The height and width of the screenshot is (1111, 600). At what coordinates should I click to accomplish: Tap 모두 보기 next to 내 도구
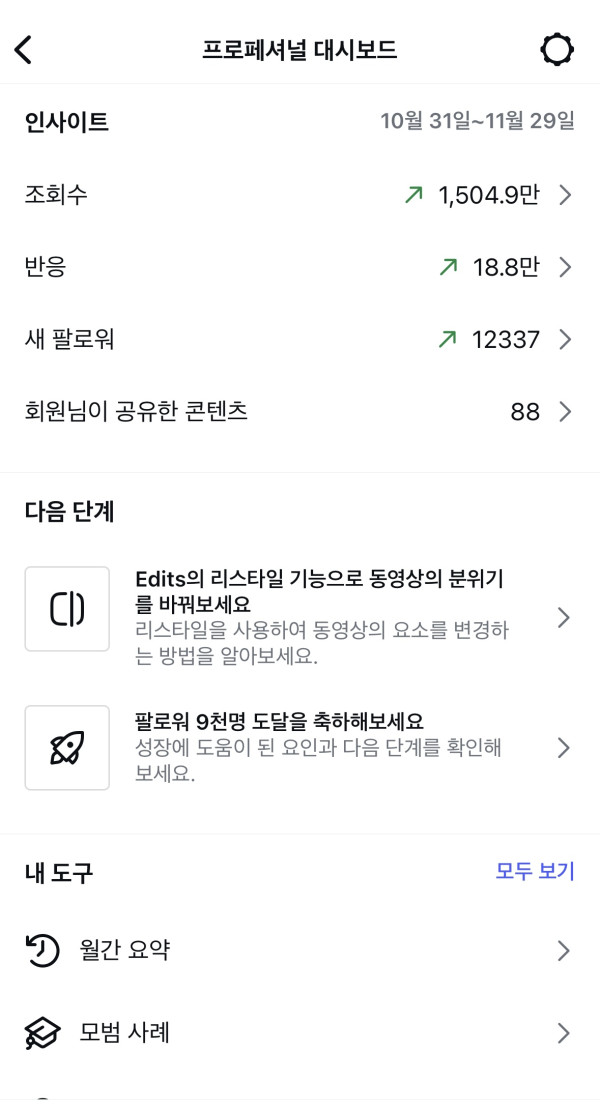coord(535,871)
